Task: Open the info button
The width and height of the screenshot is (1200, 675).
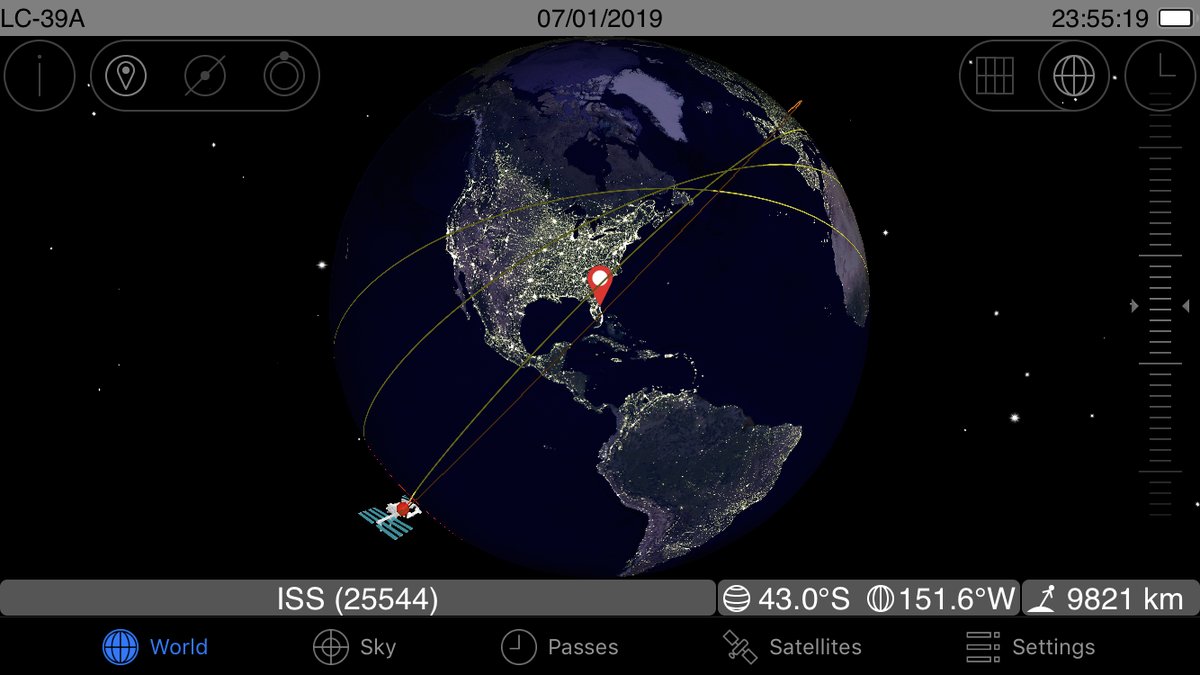Action: pos(40,76)
